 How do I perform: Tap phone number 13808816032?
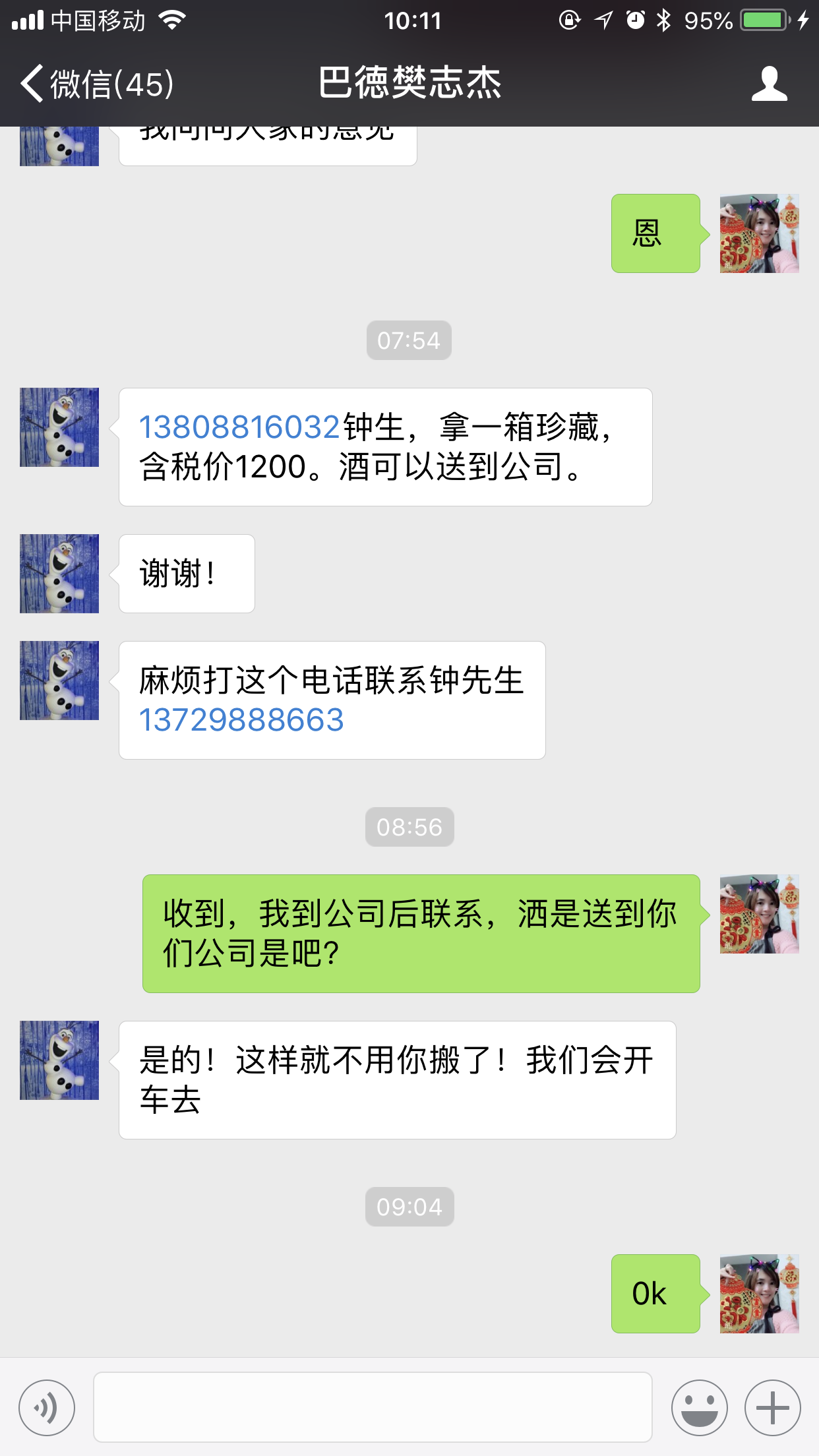[x=239, y=427]
